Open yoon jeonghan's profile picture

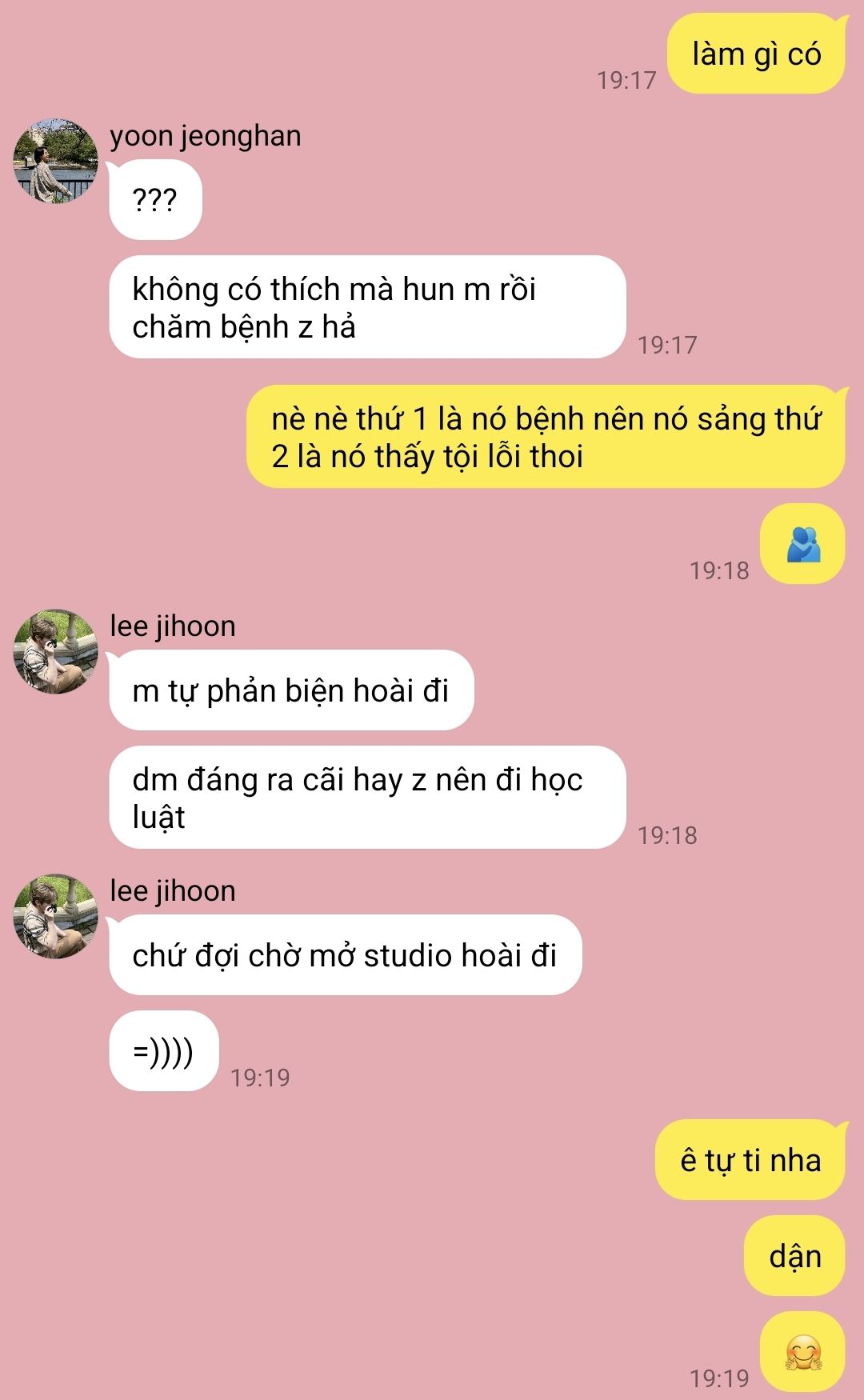(55, 161)
